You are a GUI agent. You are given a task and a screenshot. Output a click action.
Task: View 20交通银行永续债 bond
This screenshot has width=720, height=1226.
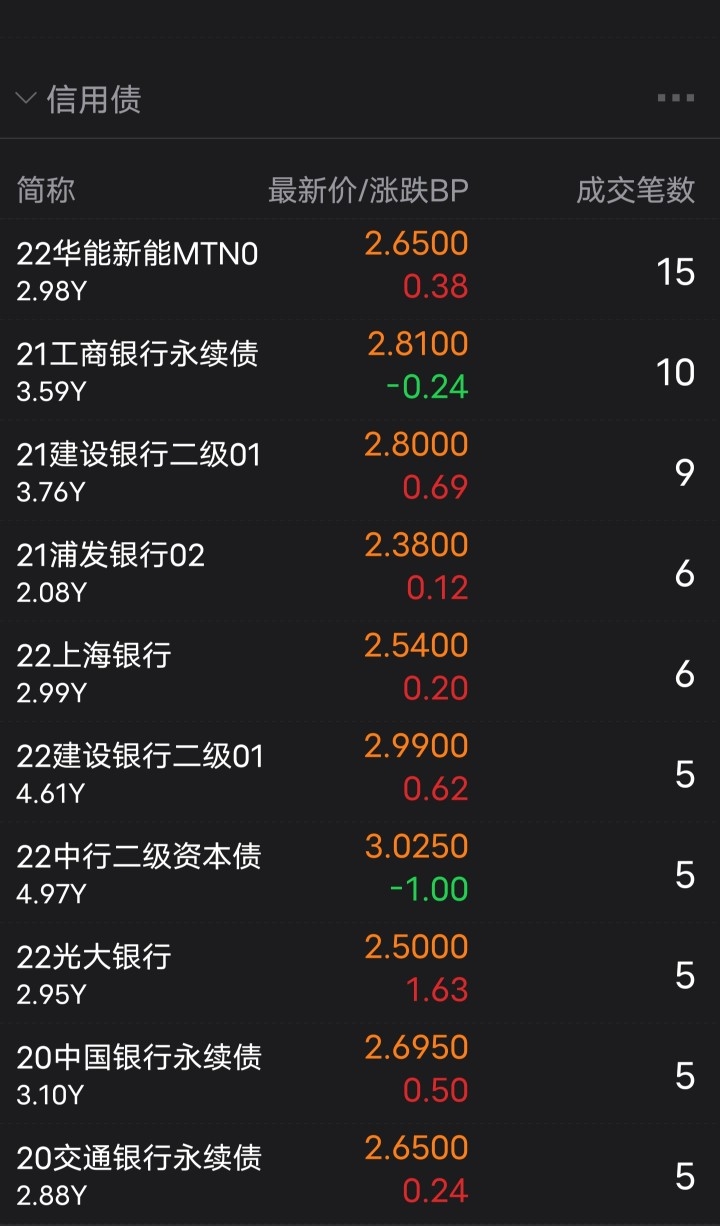point(360,1175)
